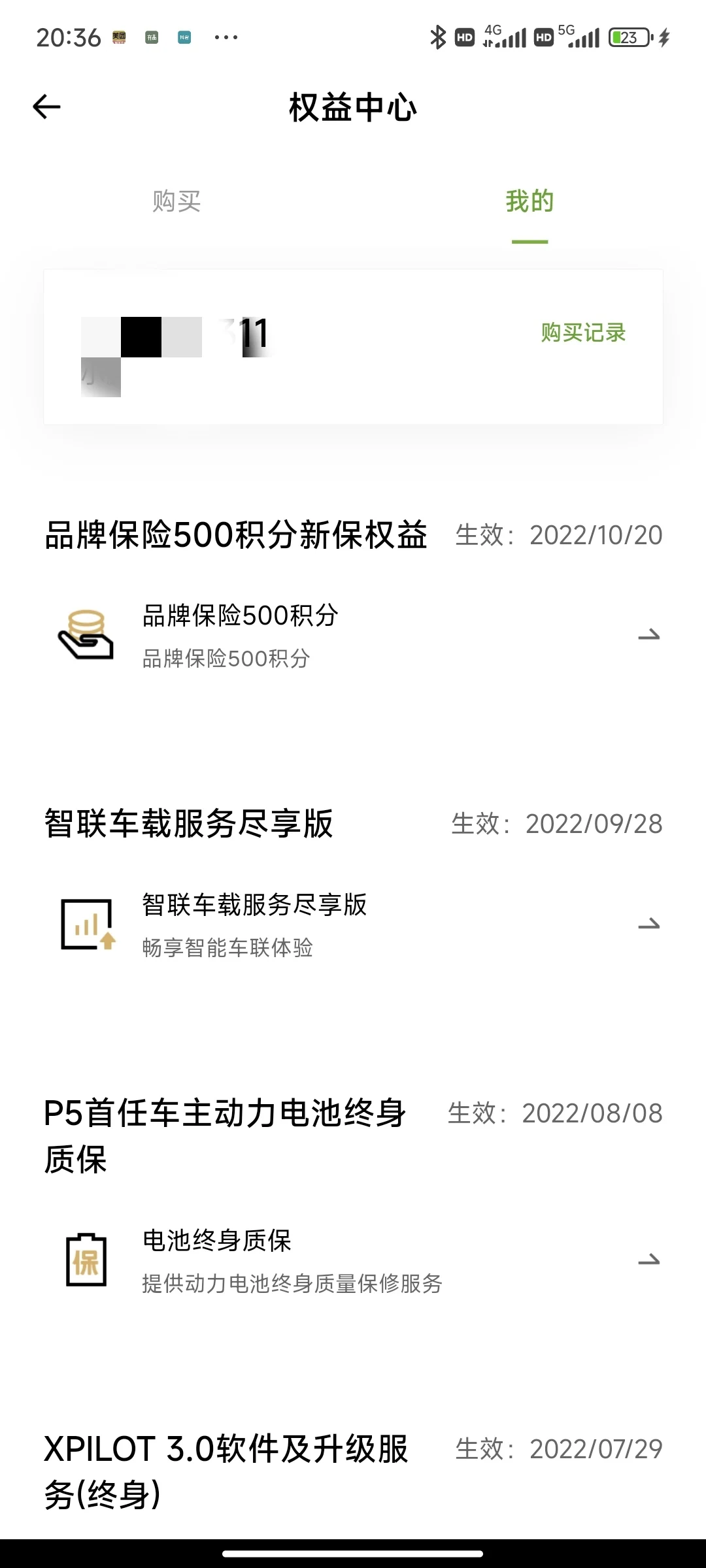The height and width of the screenshot is (1568, 706).
Task: Open 购买记录 purchase history
Action: click(583, 333)
